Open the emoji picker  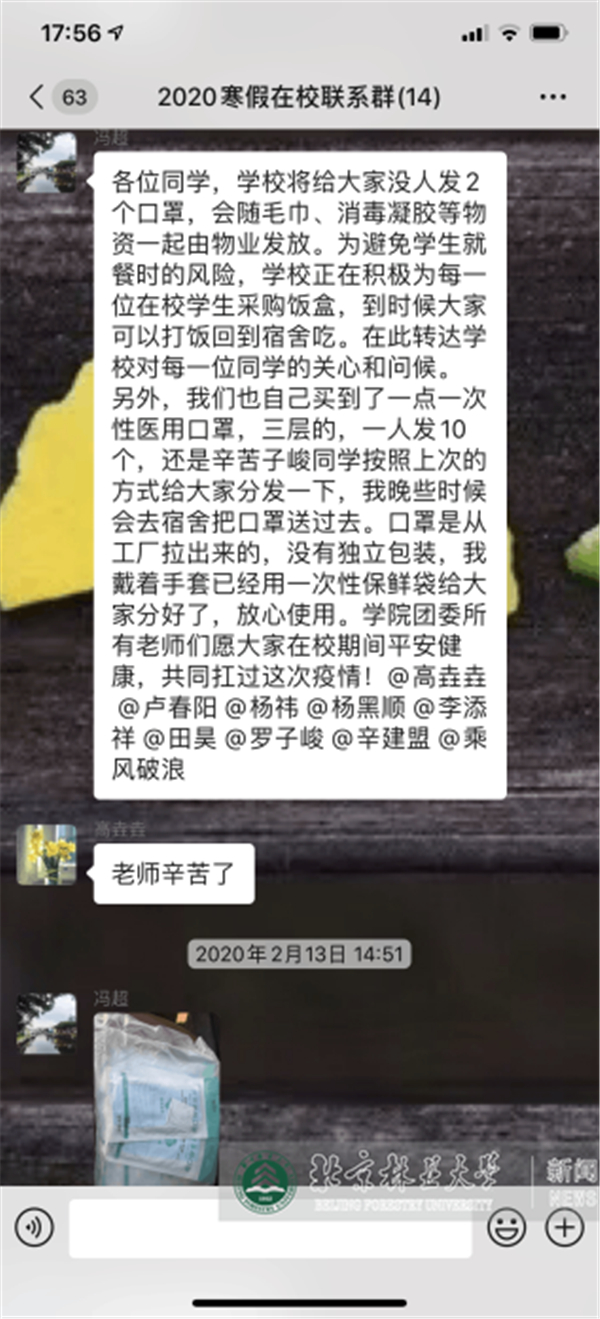(507, 1228)
